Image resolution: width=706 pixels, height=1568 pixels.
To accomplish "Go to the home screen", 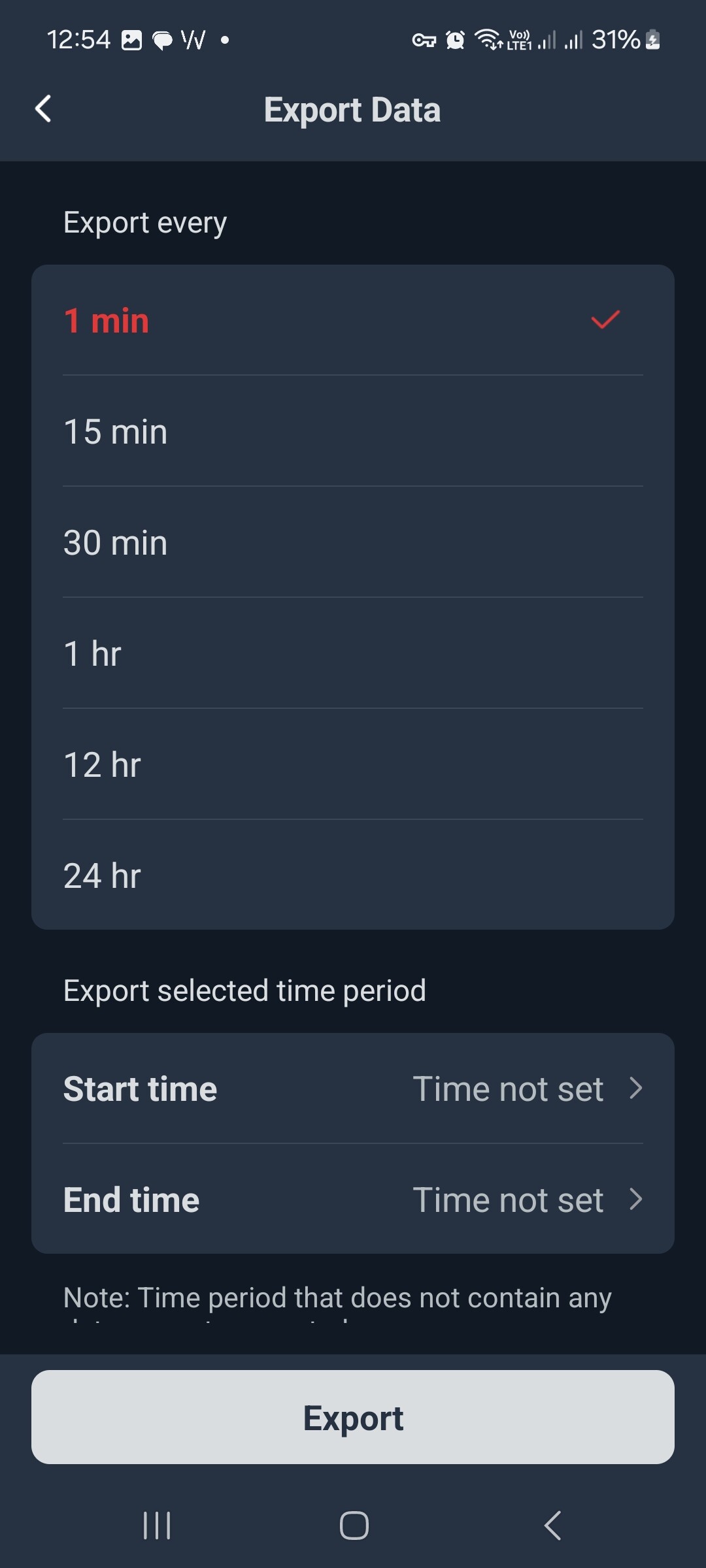I will (x=354, y=1526).
